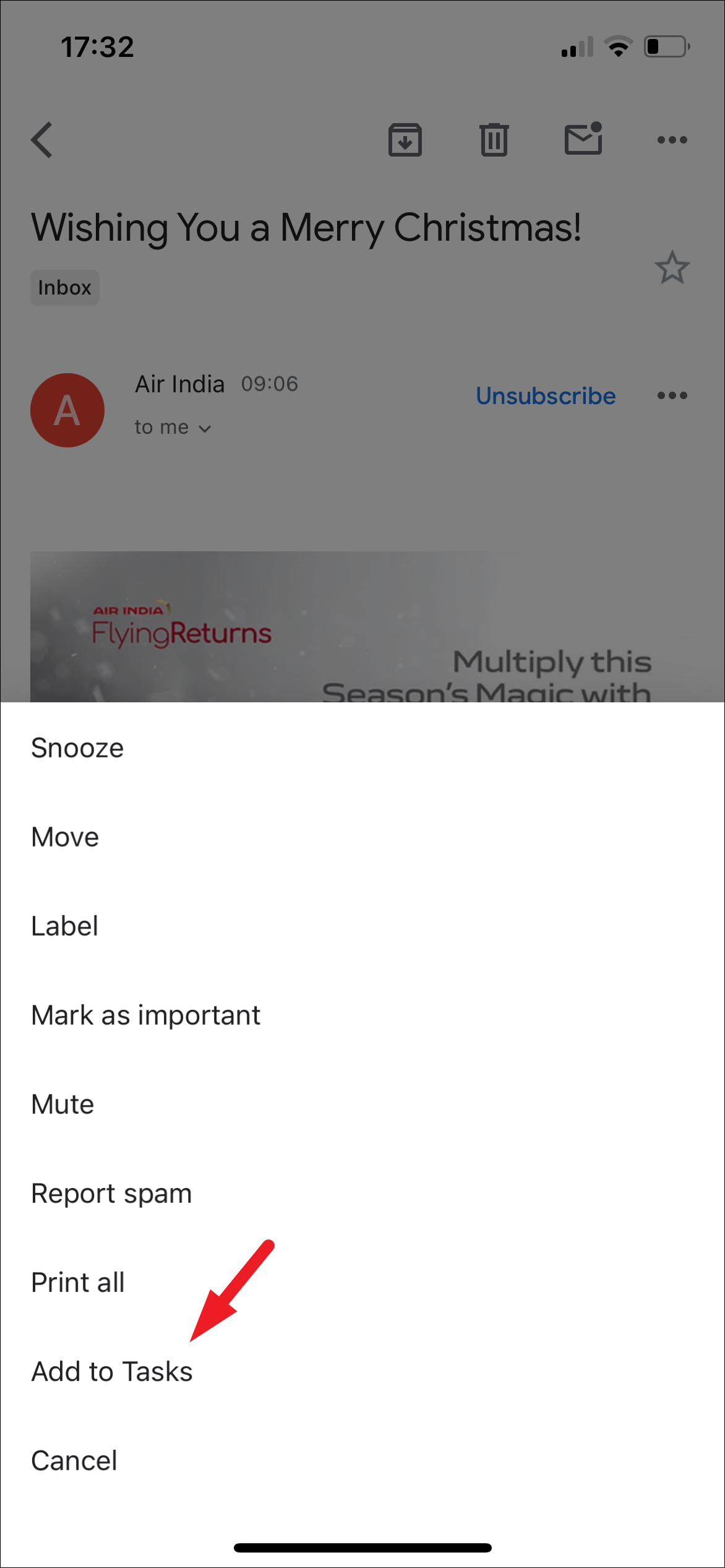
Task: Choose the Move option
Action: (x=66, y=837)
